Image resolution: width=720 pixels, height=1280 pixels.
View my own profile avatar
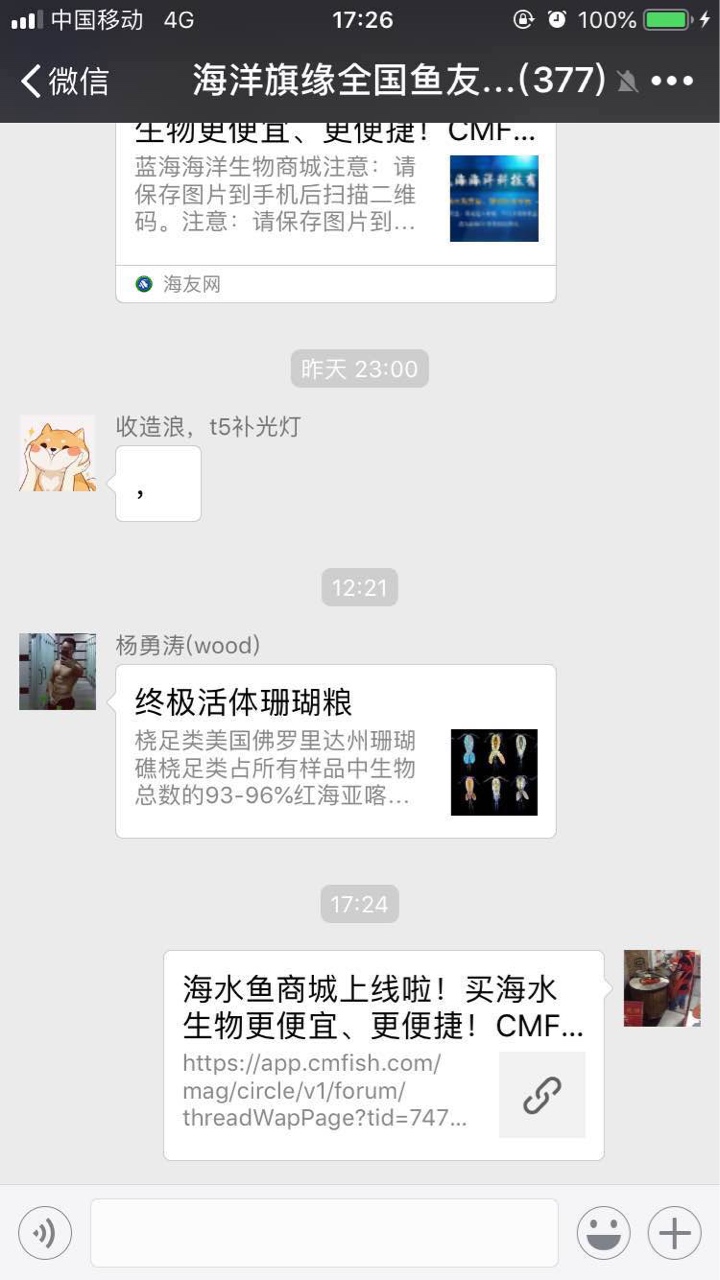[x=662, y=988]
